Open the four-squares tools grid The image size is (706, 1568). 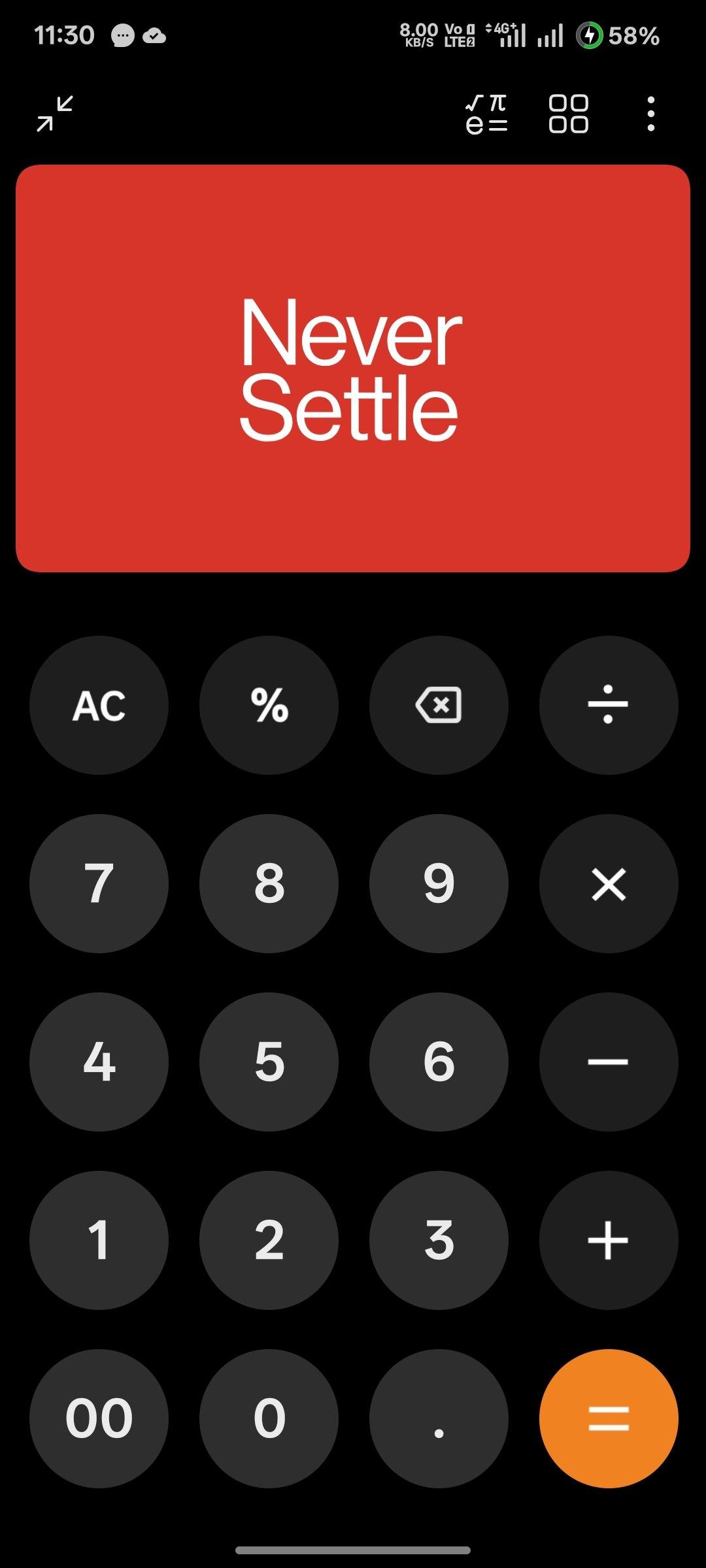point(568,114)
